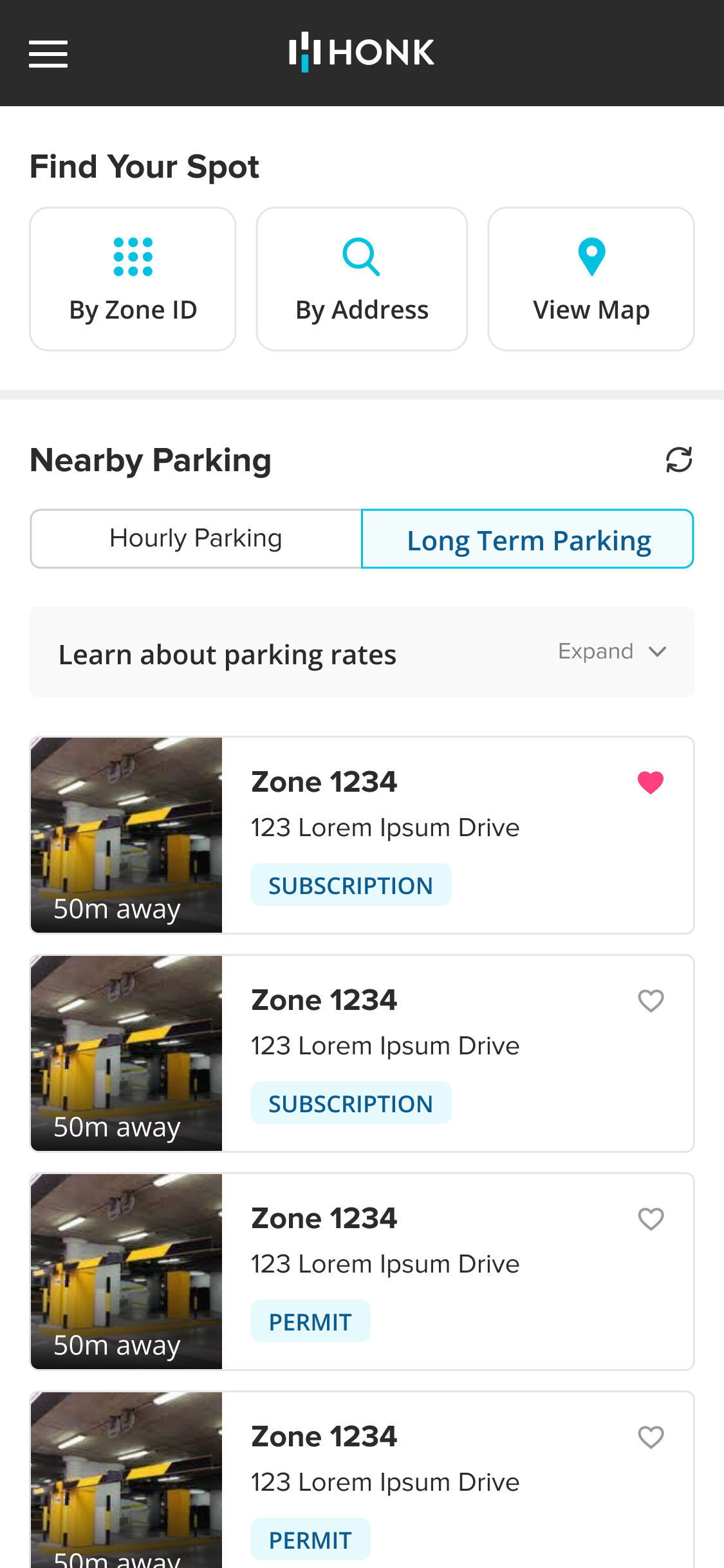Find a spot By Zone ID
The image size is (724, 1568).
click(133, 279)
